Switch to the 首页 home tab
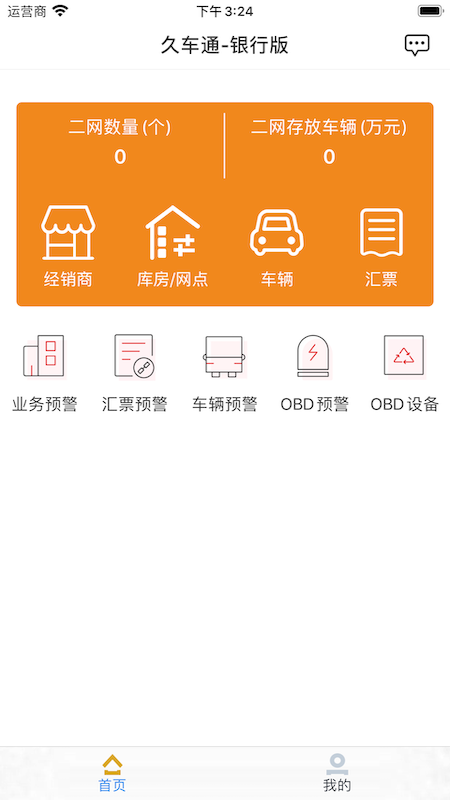 tap(112, 773)
